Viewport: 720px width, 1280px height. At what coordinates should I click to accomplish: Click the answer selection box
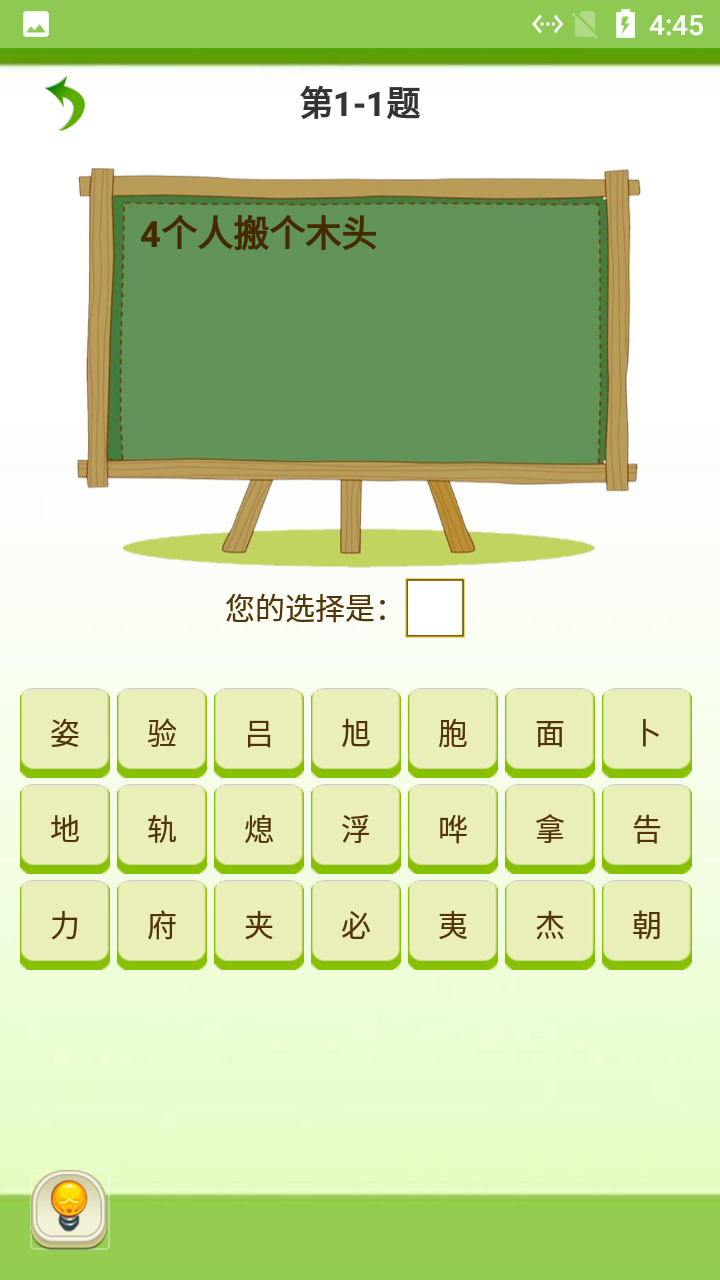tap(435, 607)
